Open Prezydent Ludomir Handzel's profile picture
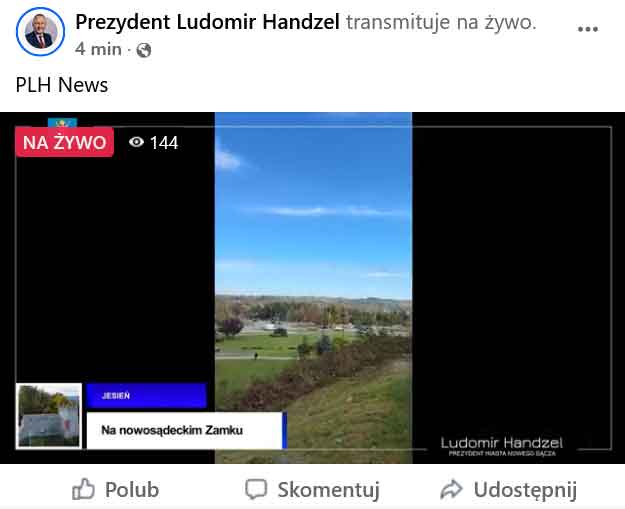Screen dimensions: 625x509 40,34
